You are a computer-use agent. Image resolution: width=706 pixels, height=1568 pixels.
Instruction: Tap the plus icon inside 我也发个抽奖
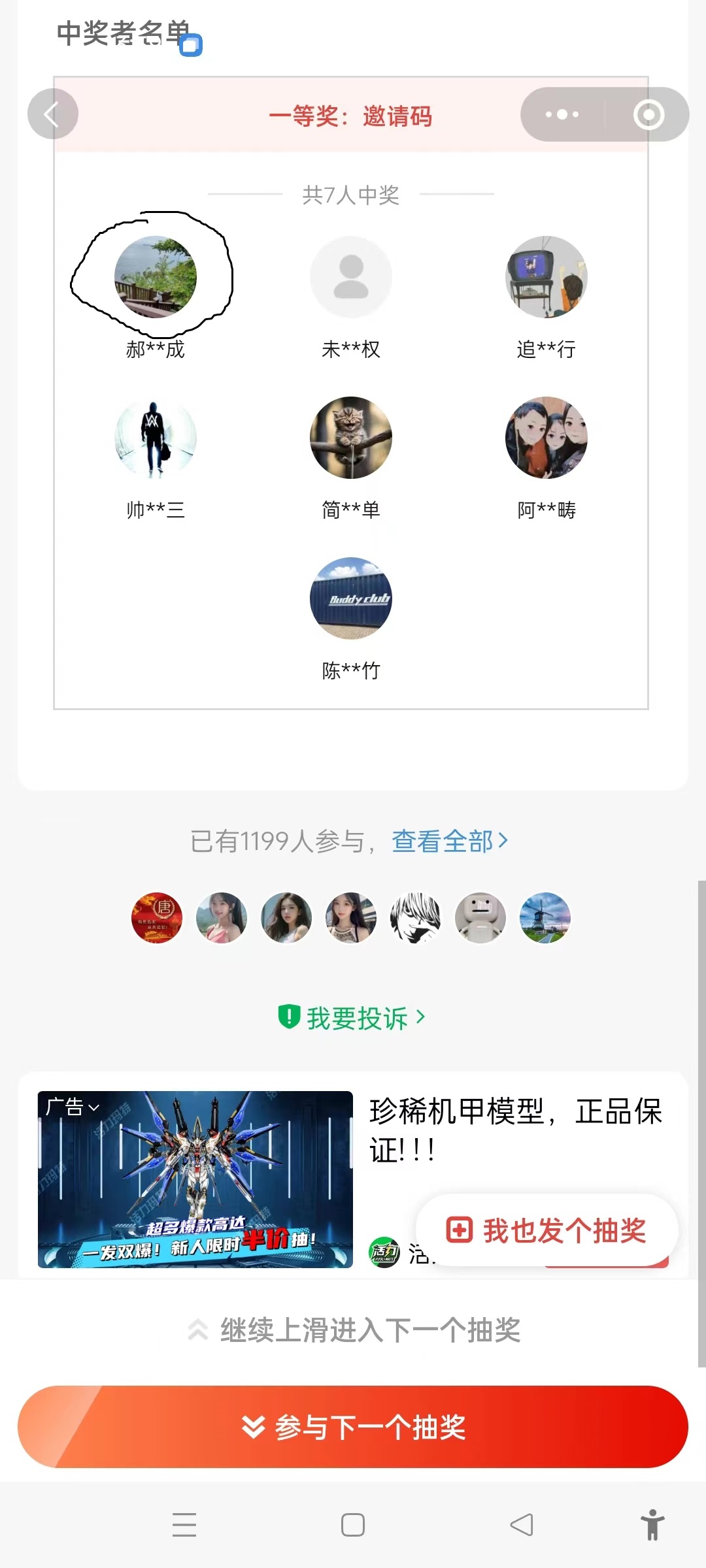(460, 1230)
